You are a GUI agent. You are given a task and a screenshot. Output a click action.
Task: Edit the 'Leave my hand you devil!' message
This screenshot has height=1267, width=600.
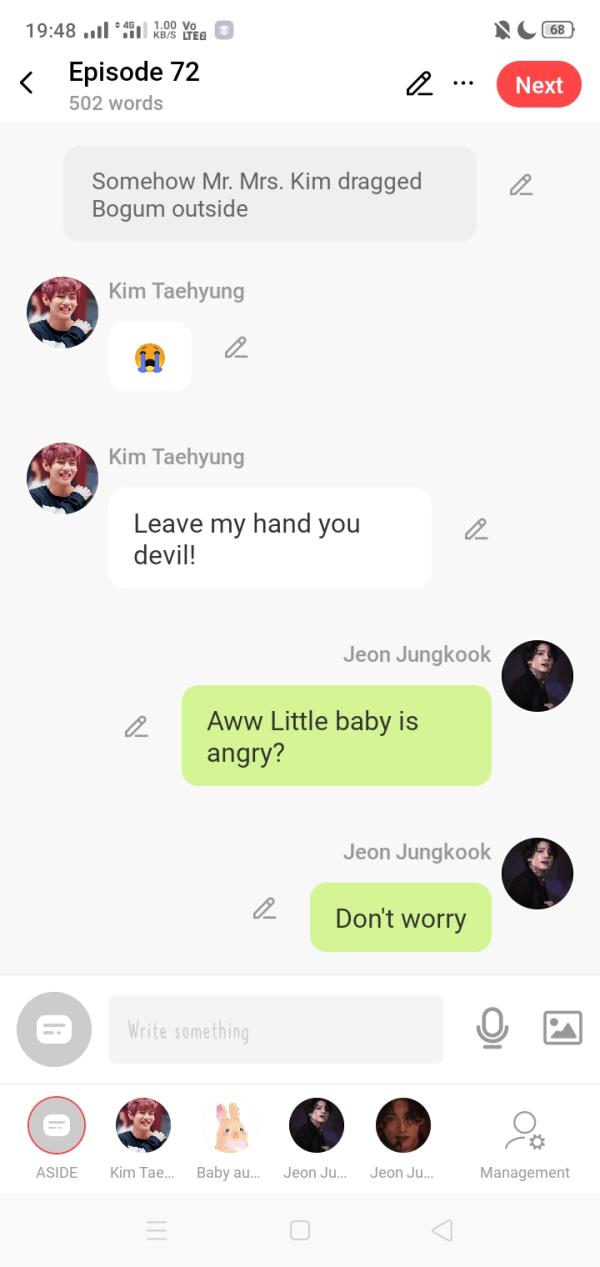476,529
